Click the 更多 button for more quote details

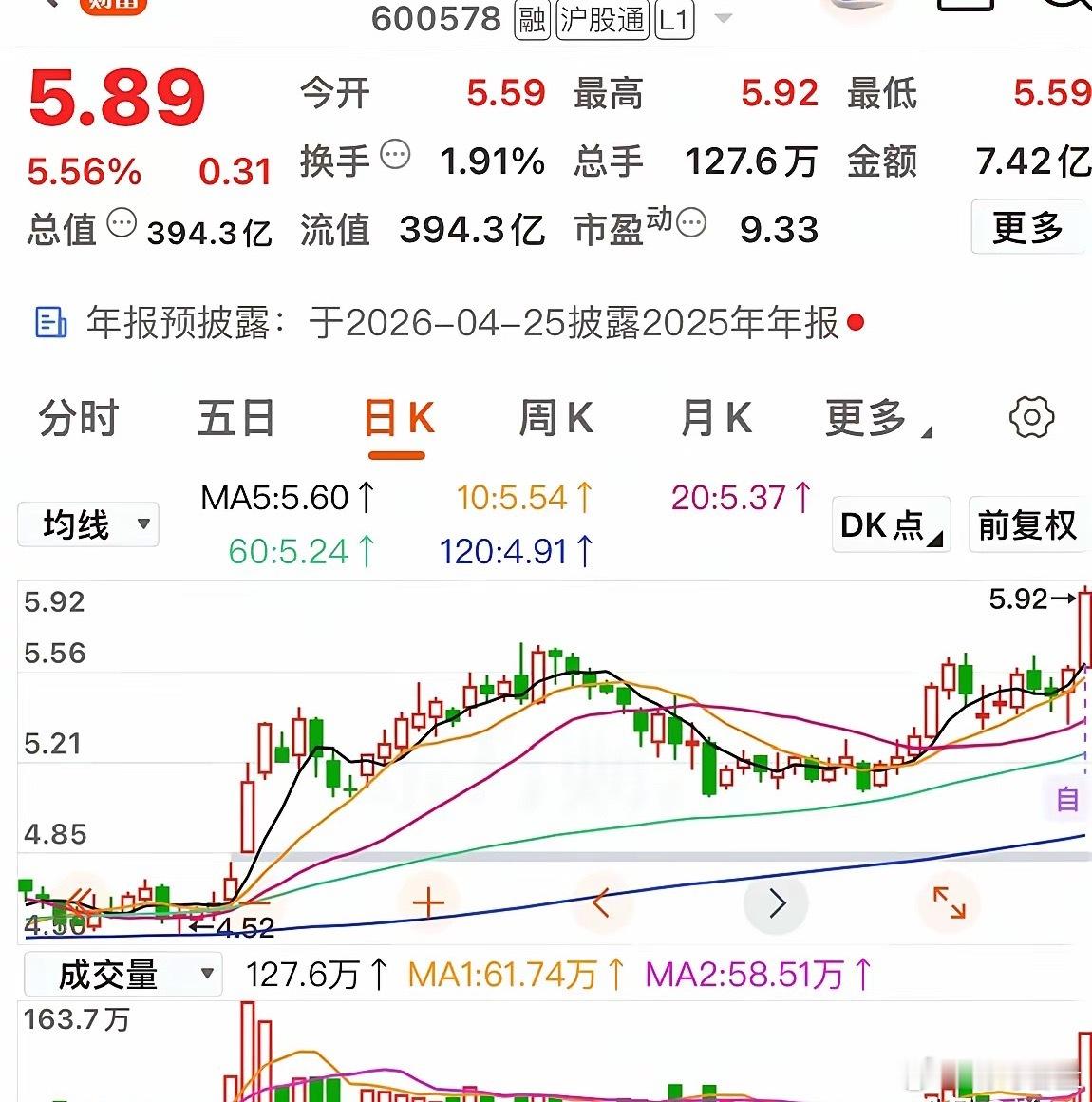pos(1028,227)
